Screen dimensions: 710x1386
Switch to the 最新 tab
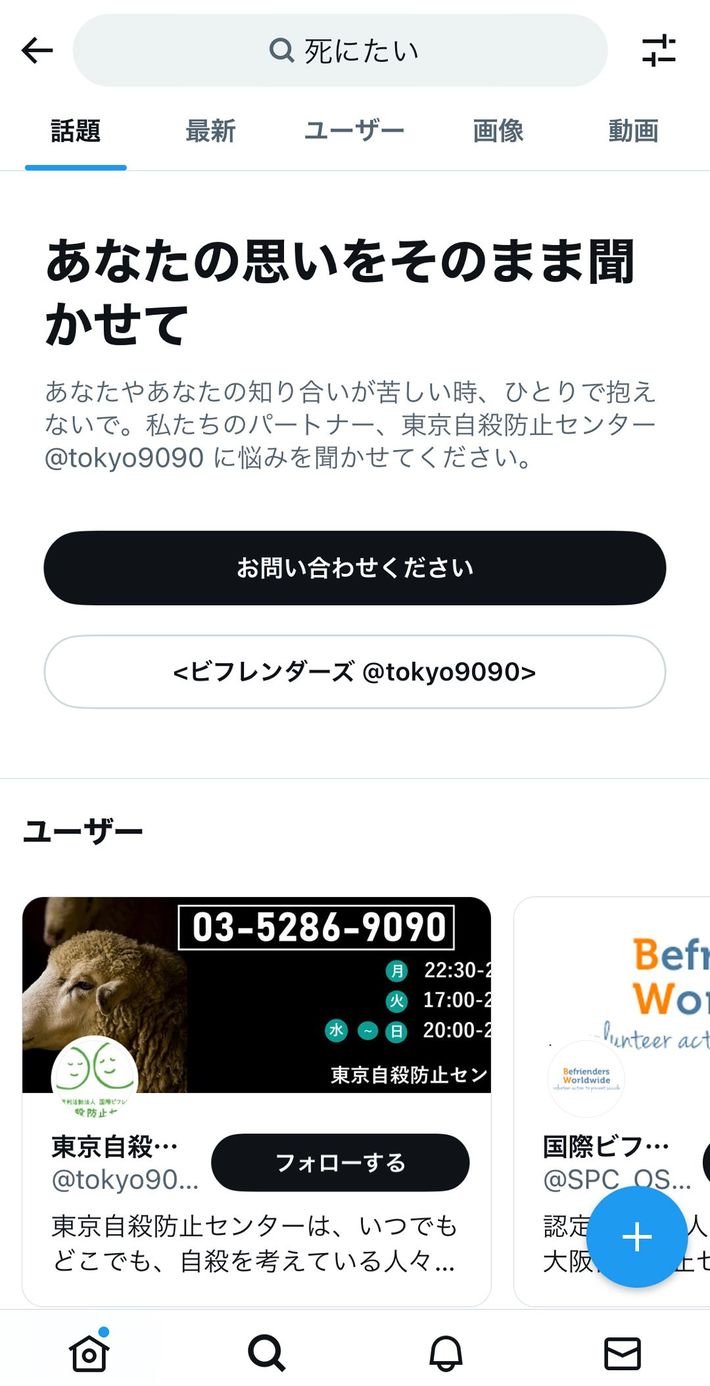pos(210,131)
